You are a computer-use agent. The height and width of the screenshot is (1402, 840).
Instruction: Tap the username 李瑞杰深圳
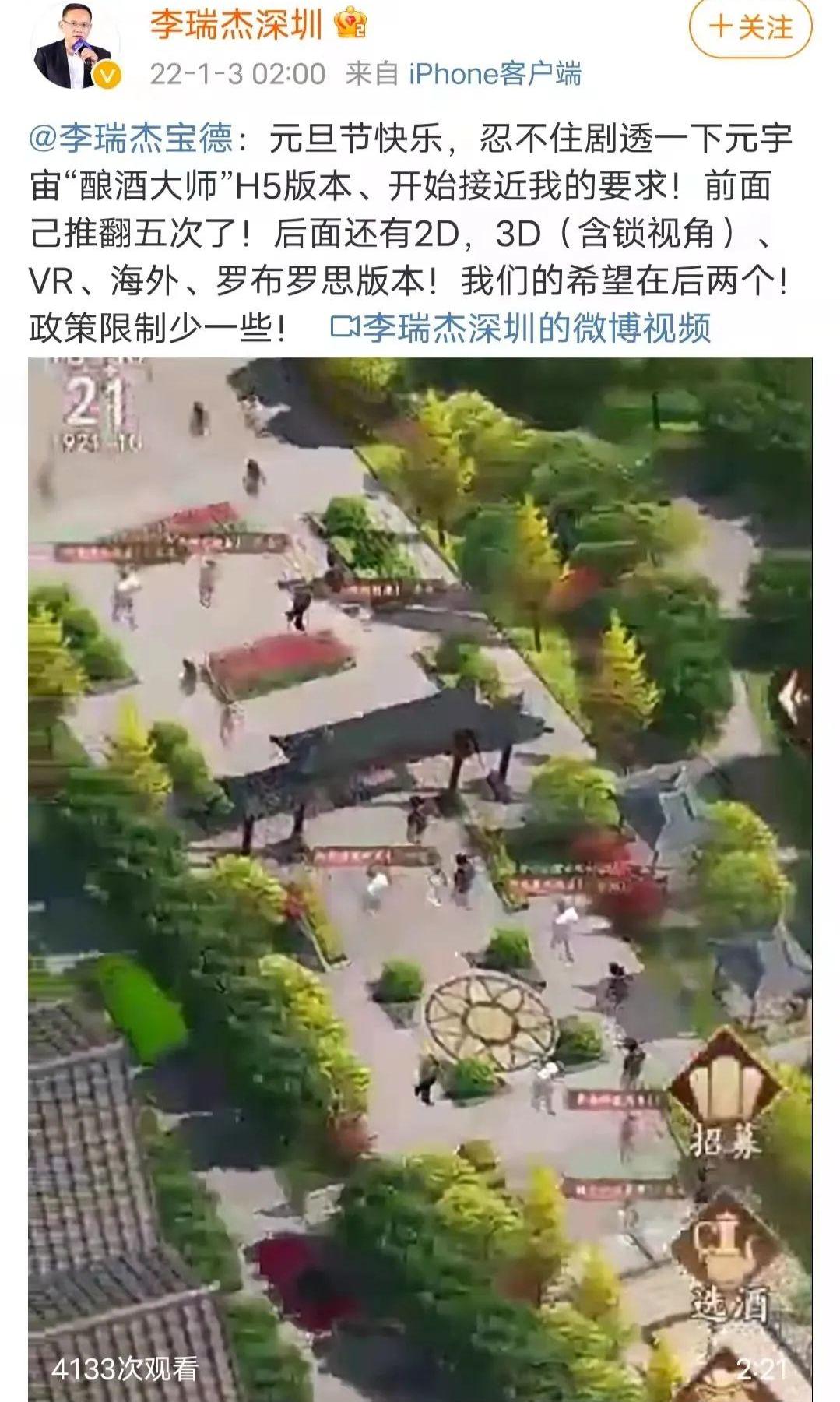pyautogui.click(x=236, y=25)
